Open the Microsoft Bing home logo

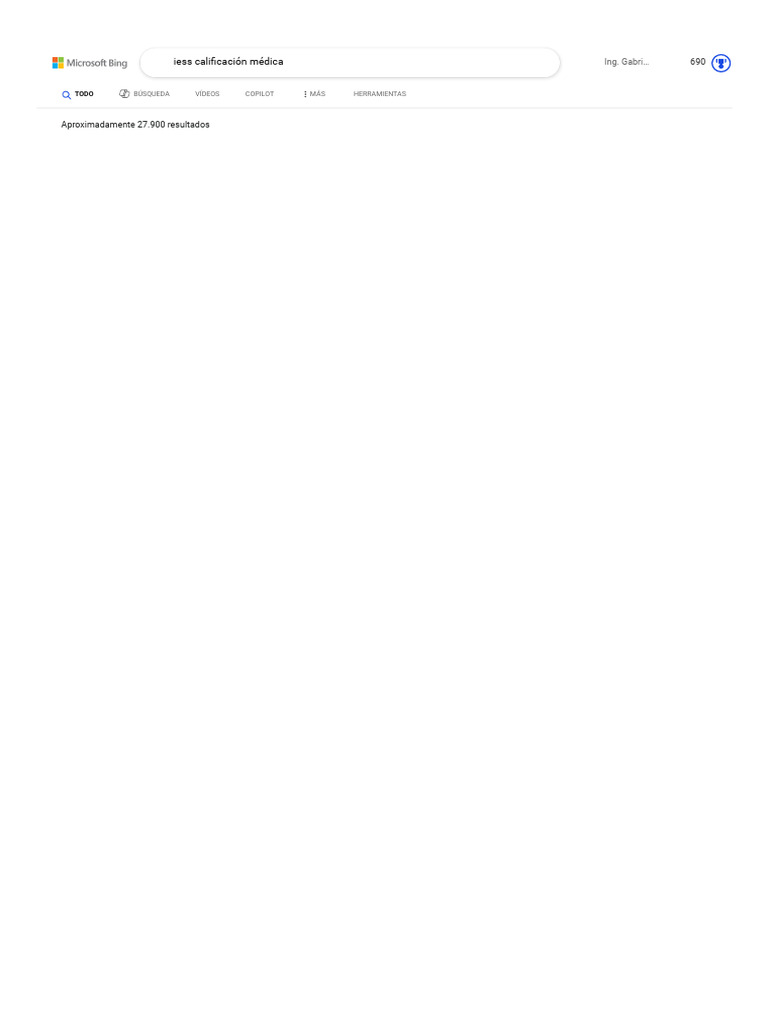[x=90, y=63]
